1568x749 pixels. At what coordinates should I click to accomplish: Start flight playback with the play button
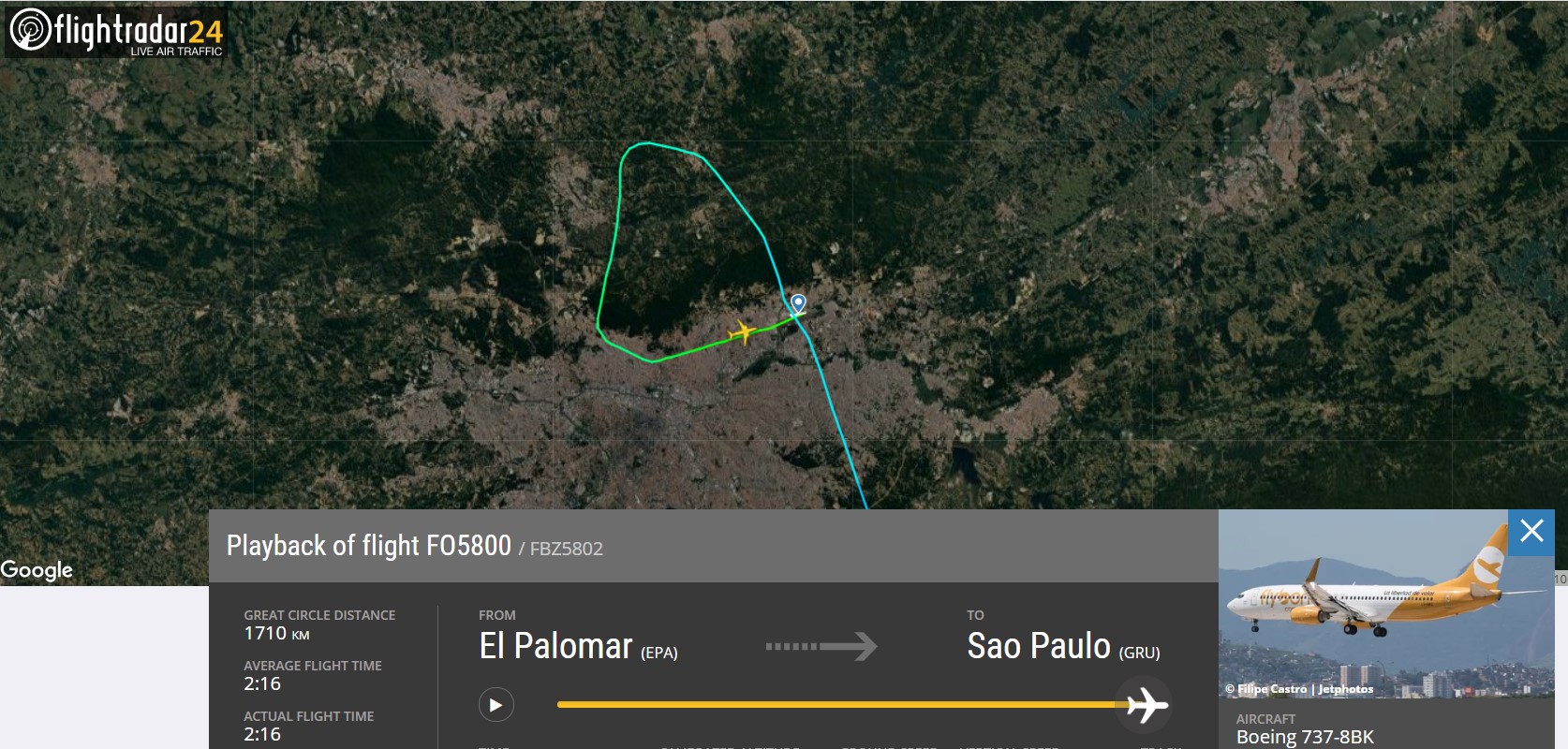click(x=496, y=705)
